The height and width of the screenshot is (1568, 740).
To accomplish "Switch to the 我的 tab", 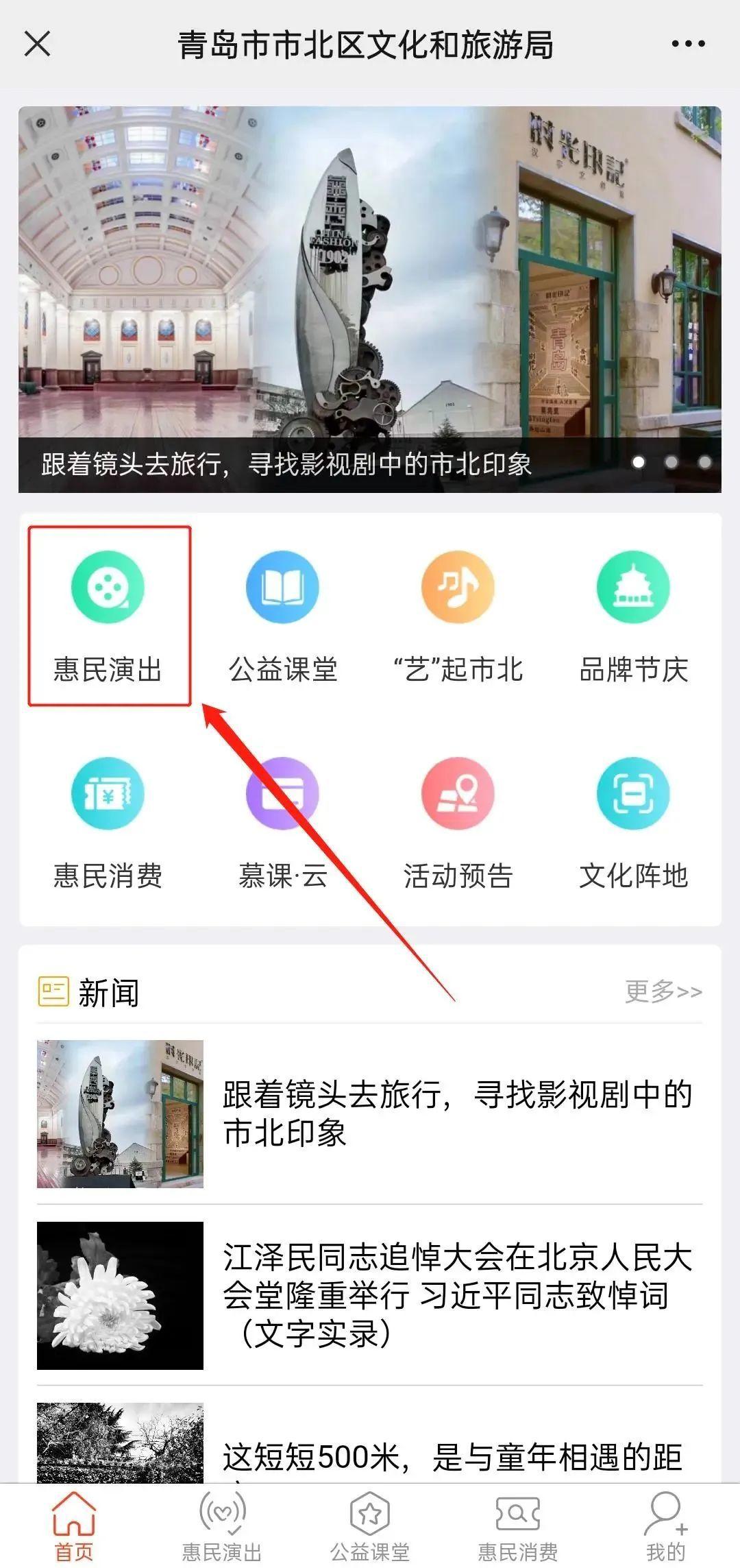I will [x=665, y=1526].
